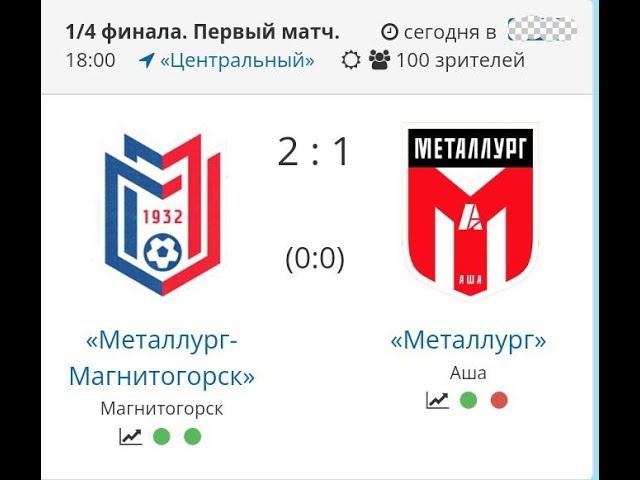Screen dimensions: 640x480
Task: Open the red last-match dot under Аша
Action: coord(499,400)
